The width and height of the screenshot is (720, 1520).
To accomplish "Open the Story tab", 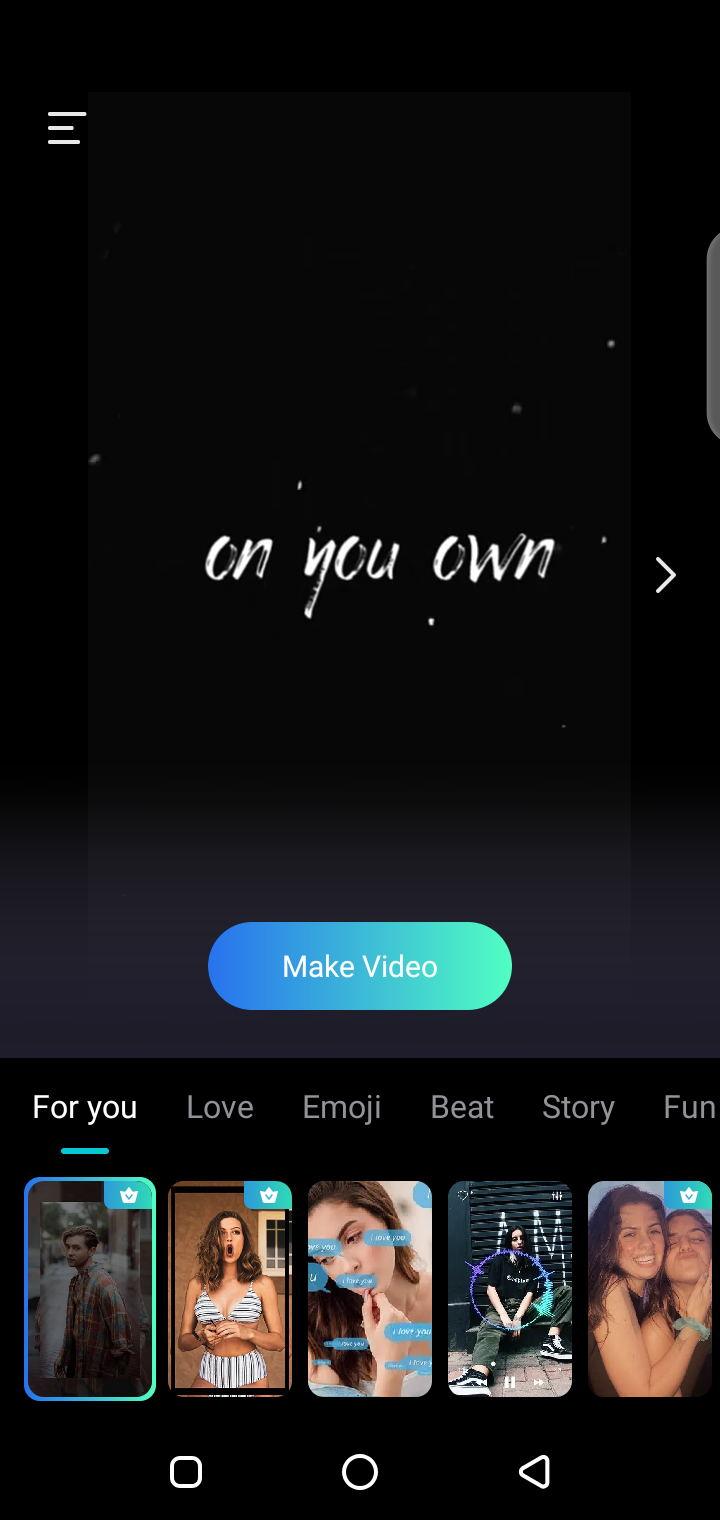I will [x=578, y=1107].
